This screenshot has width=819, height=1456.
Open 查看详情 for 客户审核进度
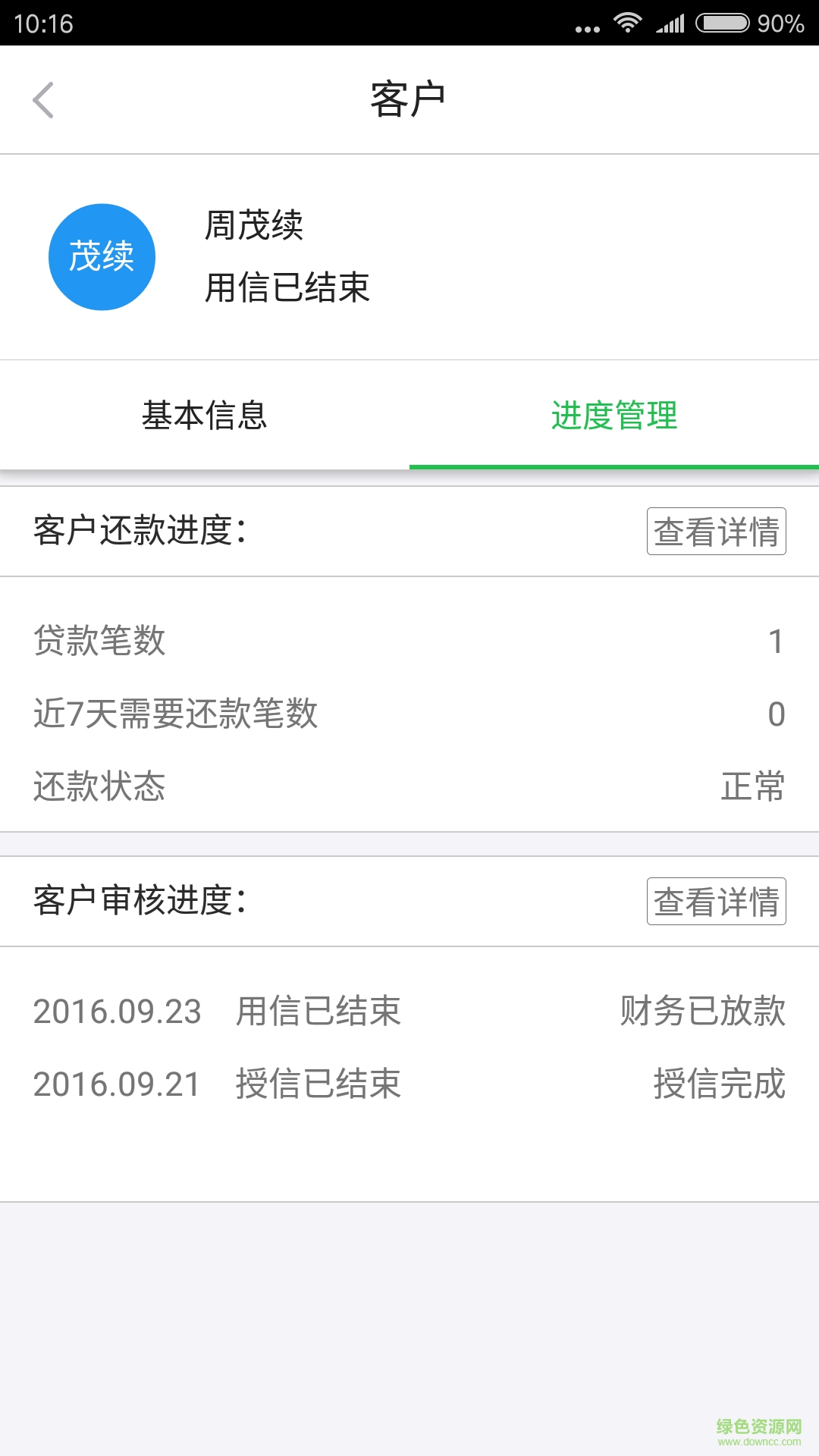point(716,902)
